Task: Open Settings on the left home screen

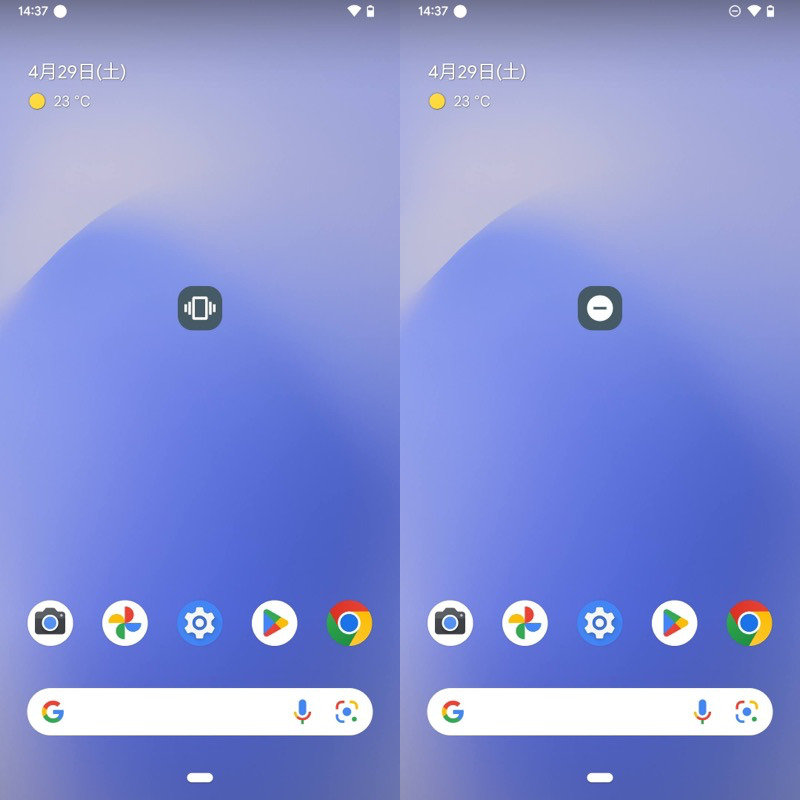Action: 200,623
